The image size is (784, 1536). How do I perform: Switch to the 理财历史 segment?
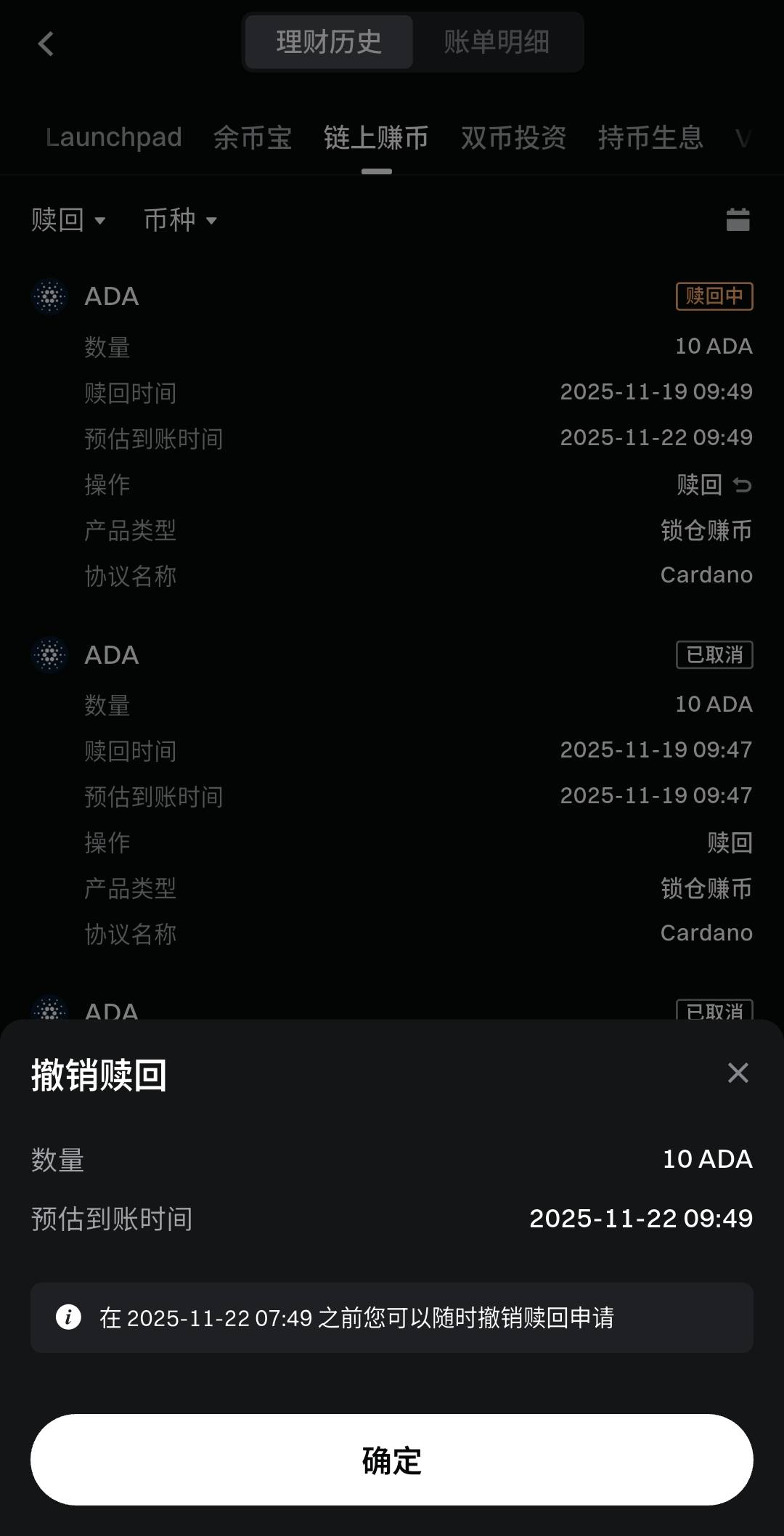click(329, 42)
